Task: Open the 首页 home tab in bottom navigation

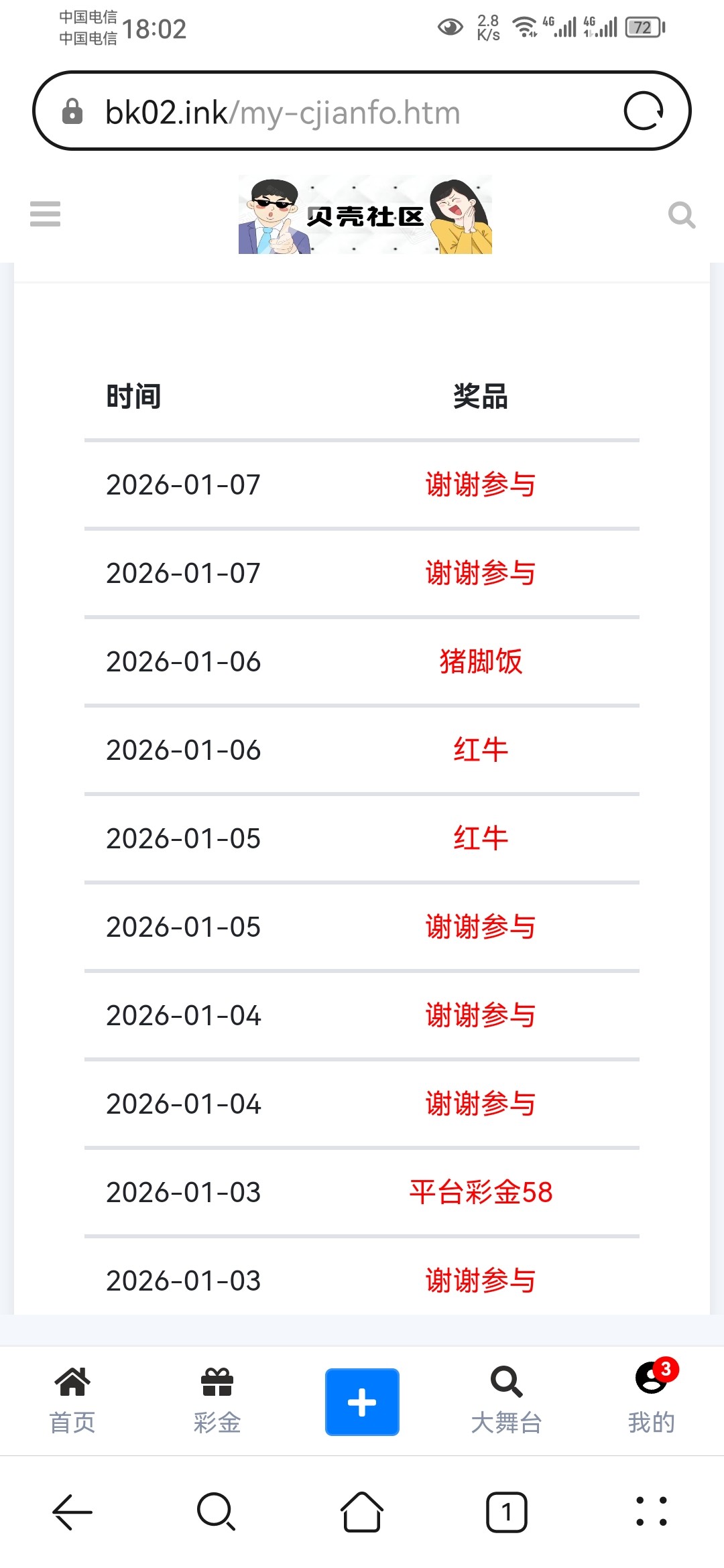Action: (71, 1400)
